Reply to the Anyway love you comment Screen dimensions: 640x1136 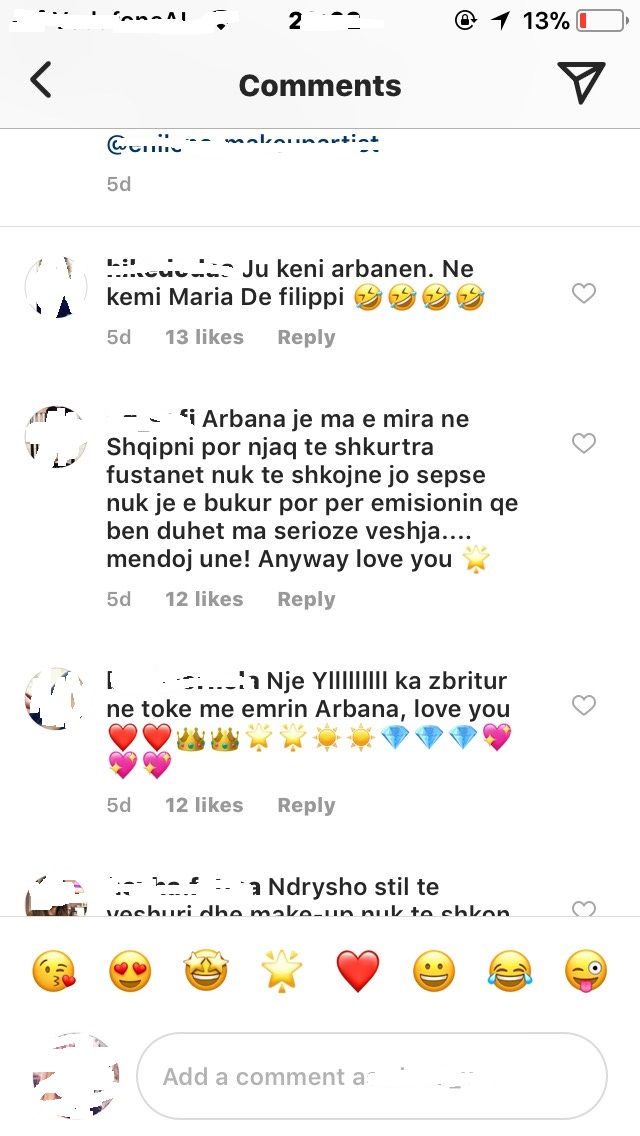point(306,599)
